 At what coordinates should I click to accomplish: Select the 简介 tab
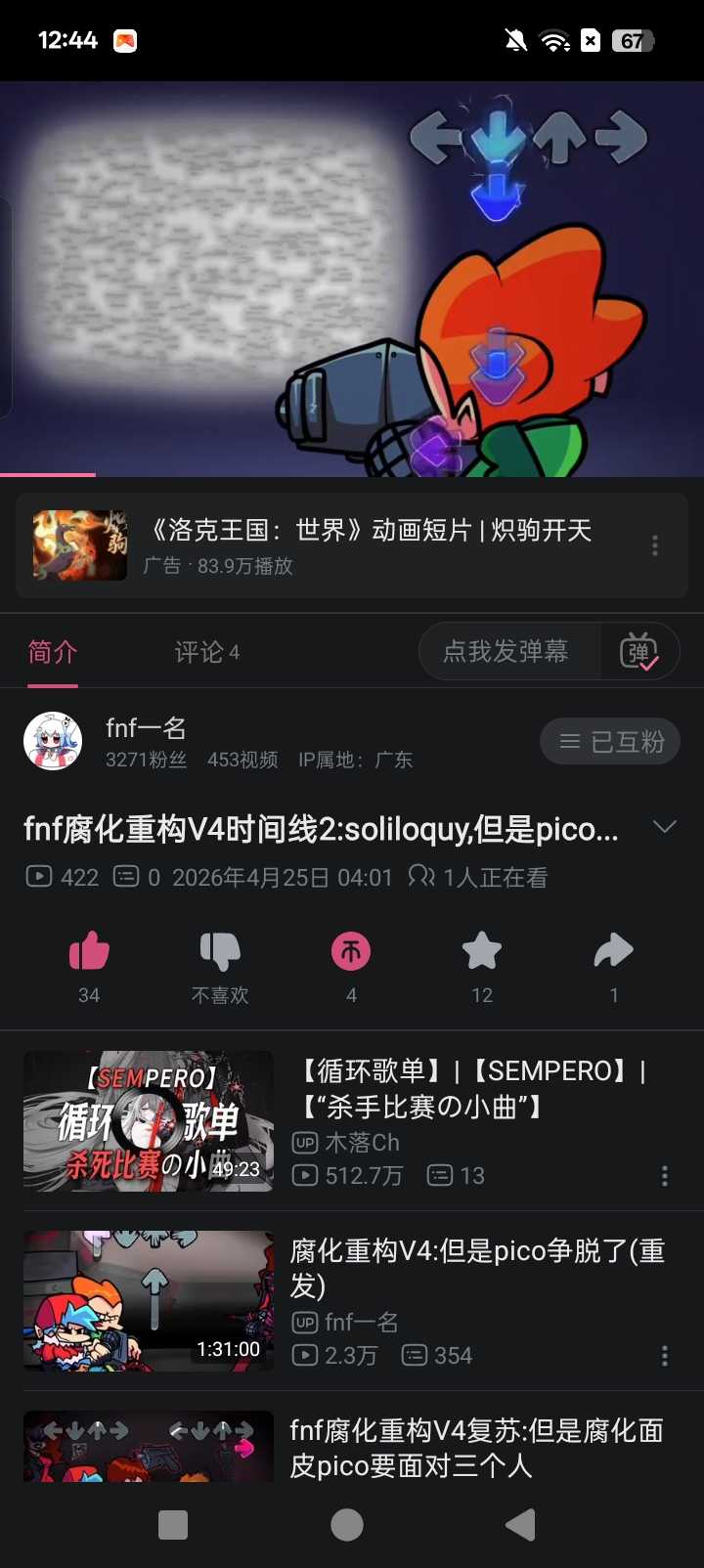[53, 652]
